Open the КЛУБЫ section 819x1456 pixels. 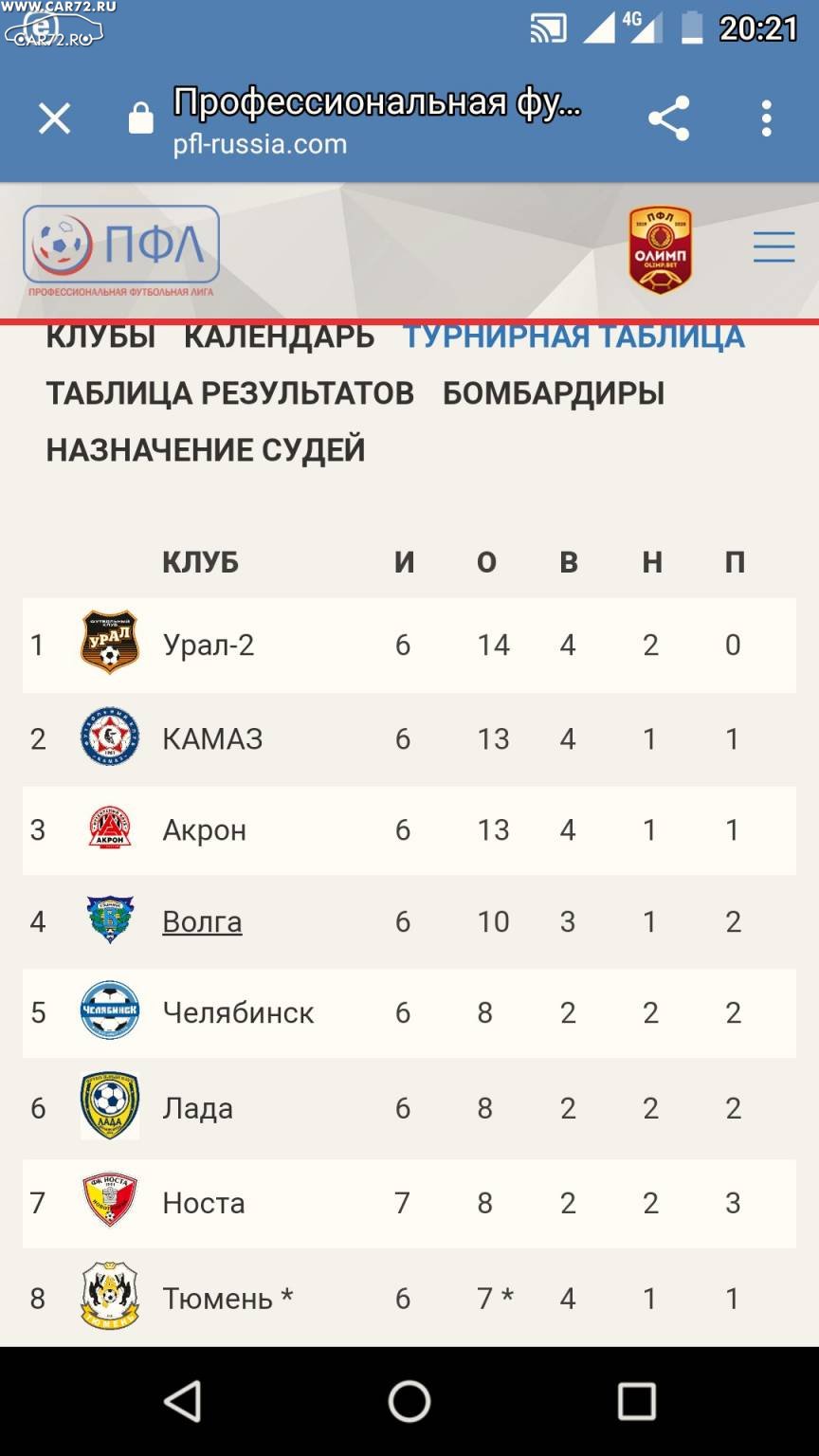click(100, 337)
